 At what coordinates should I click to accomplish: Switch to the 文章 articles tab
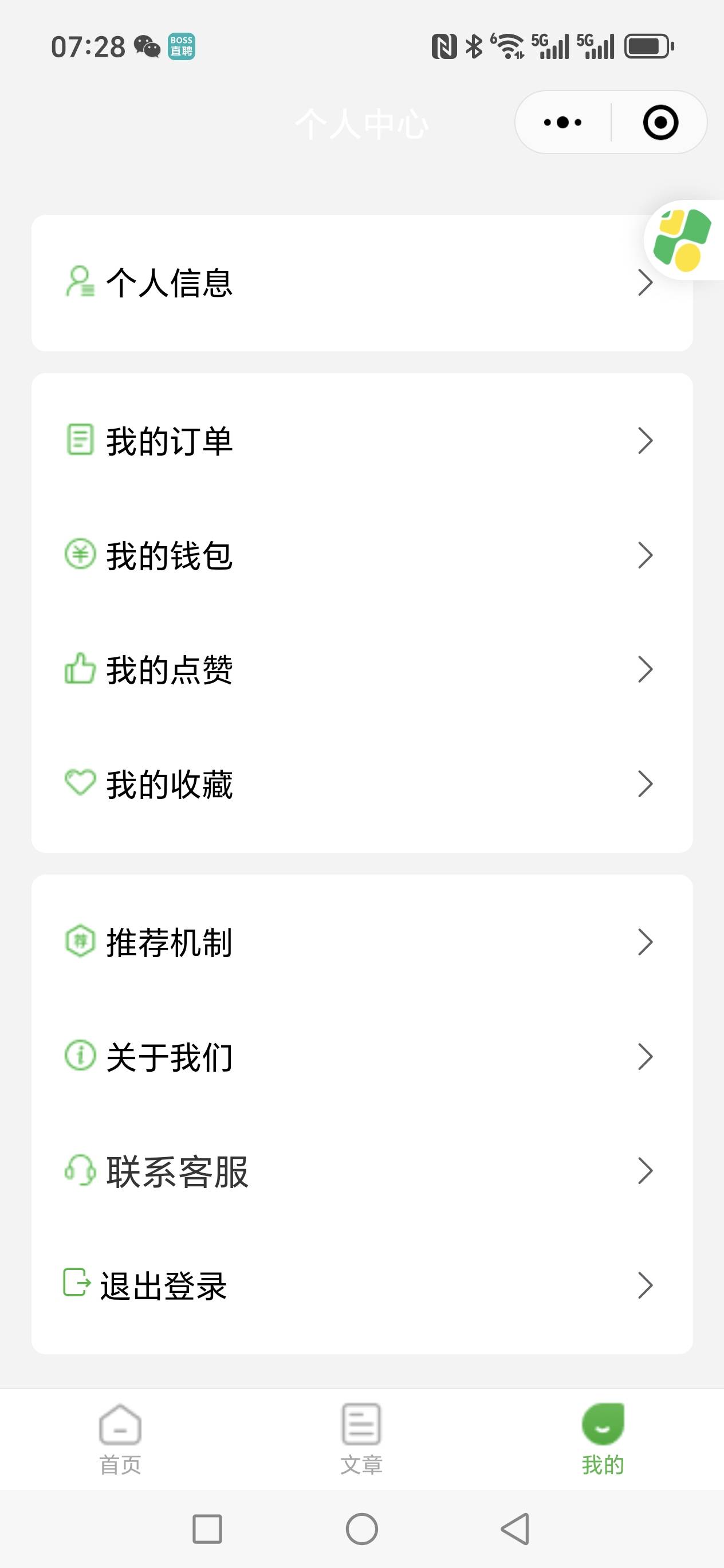click(x=361, y=1439)
